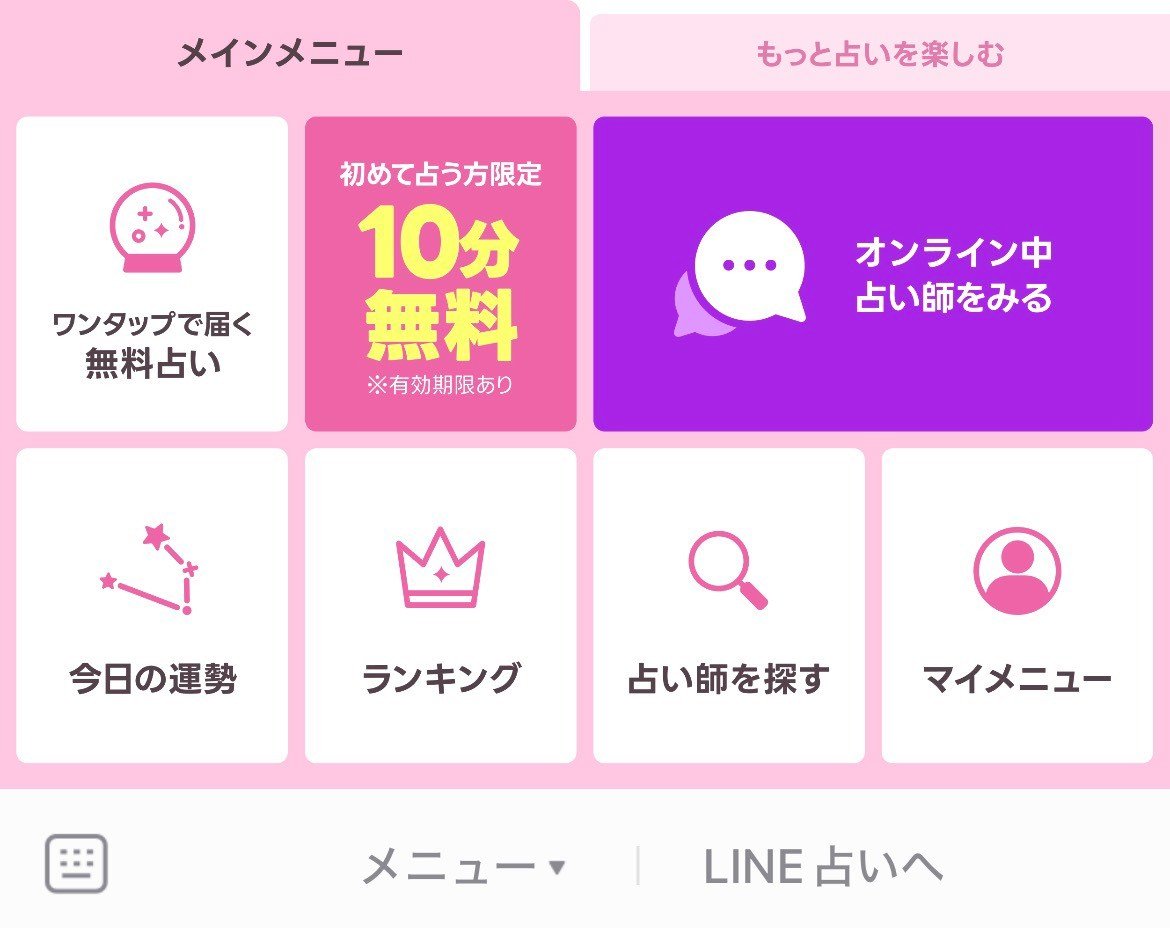View オンライン中 fortune tellers

872,274
